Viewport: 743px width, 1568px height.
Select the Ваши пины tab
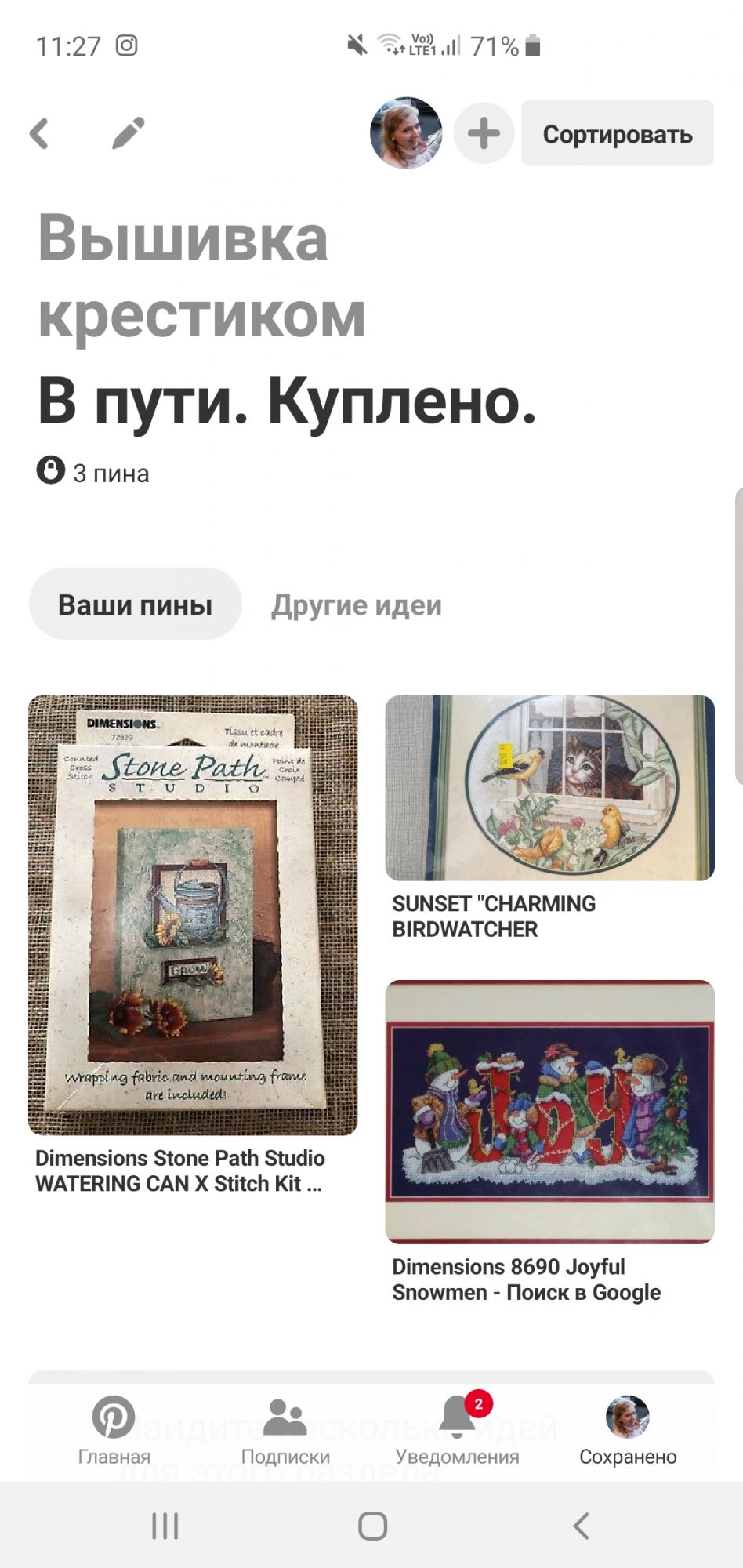click(135, 604)
